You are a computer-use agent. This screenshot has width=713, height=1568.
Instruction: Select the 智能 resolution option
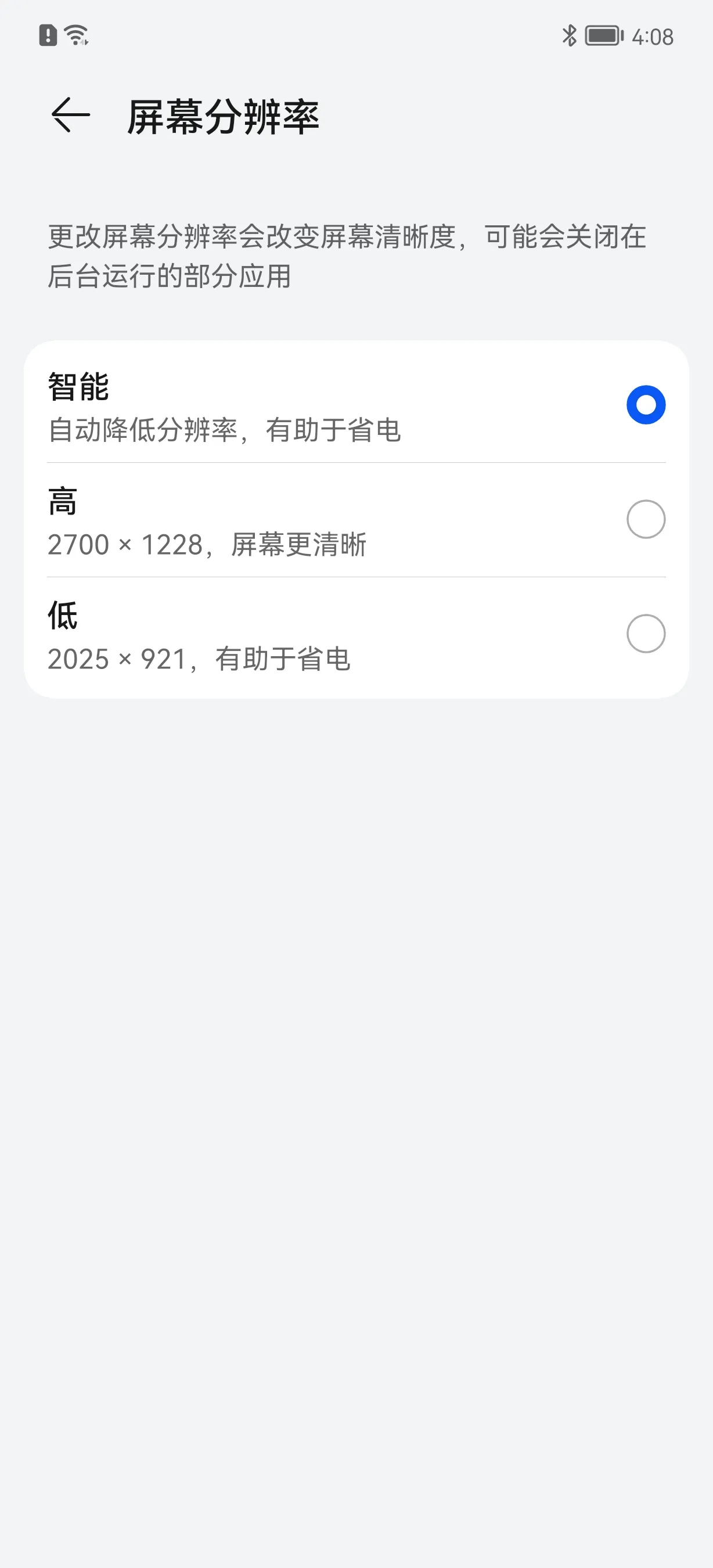[x=356, y=405]
